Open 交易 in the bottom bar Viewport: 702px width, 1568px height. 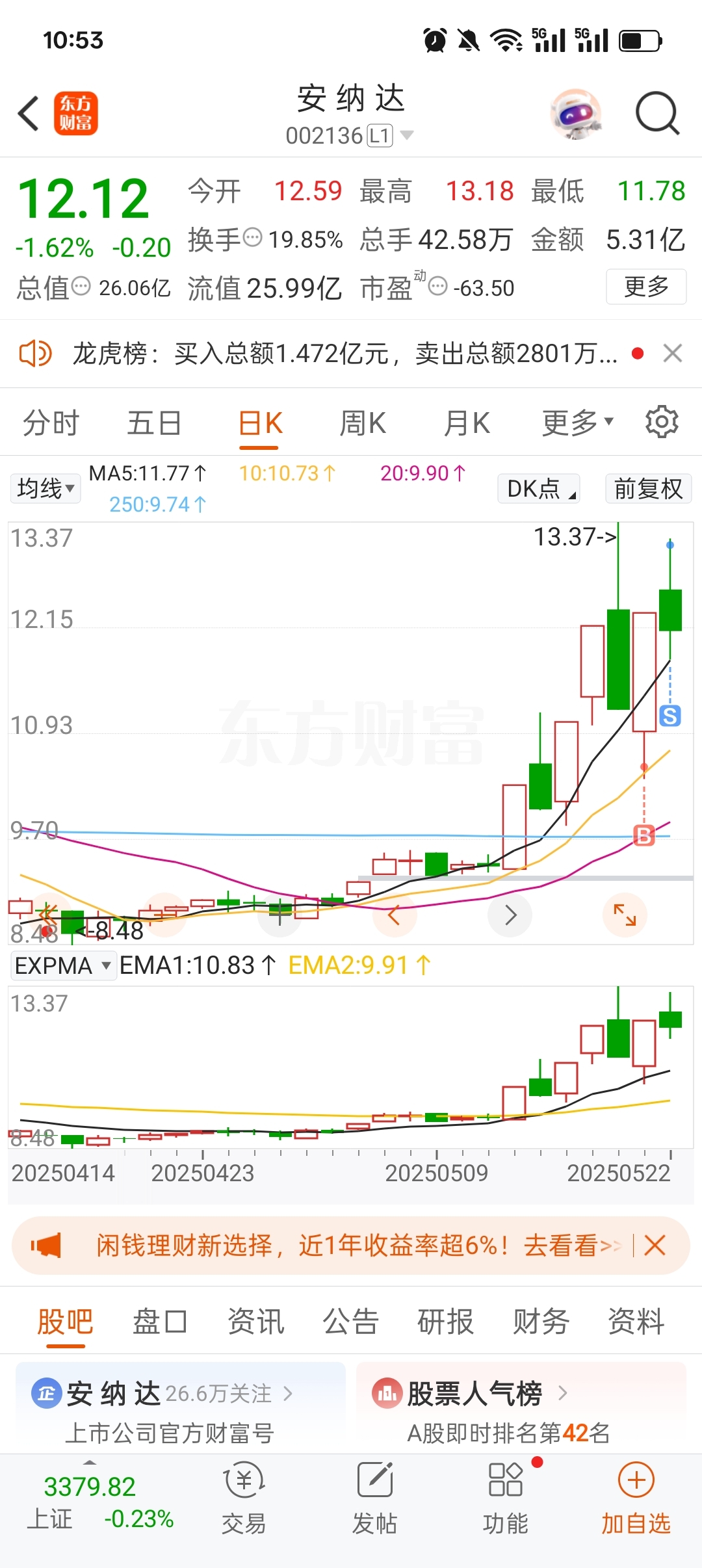[x=244, y=1498]
